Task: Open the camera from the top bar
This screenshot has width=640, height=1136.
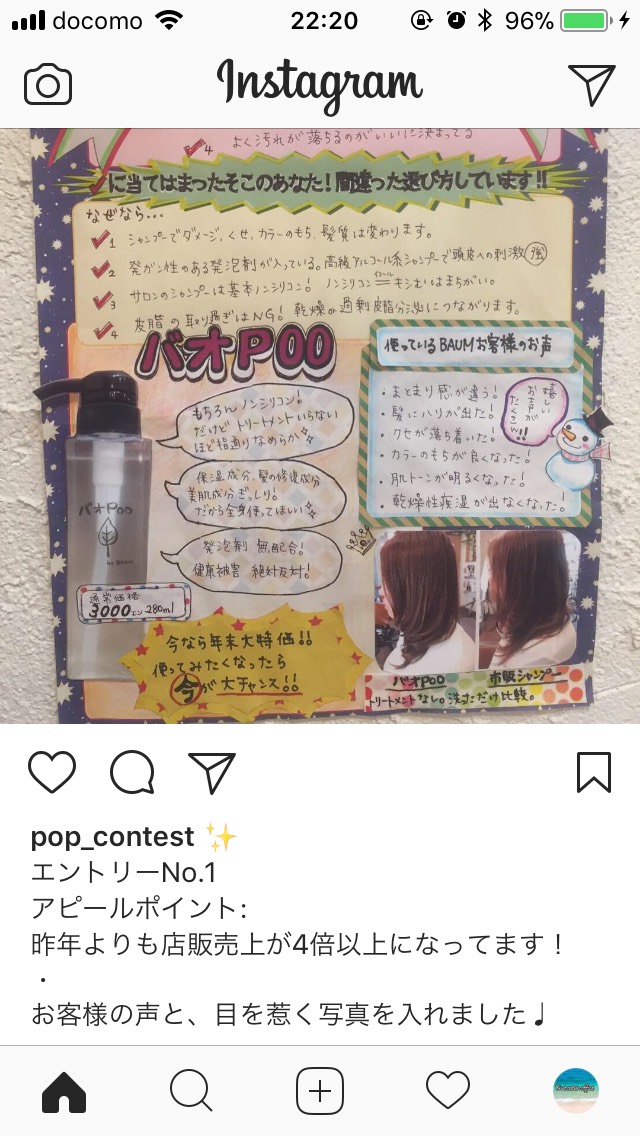Action: (48, 85)
